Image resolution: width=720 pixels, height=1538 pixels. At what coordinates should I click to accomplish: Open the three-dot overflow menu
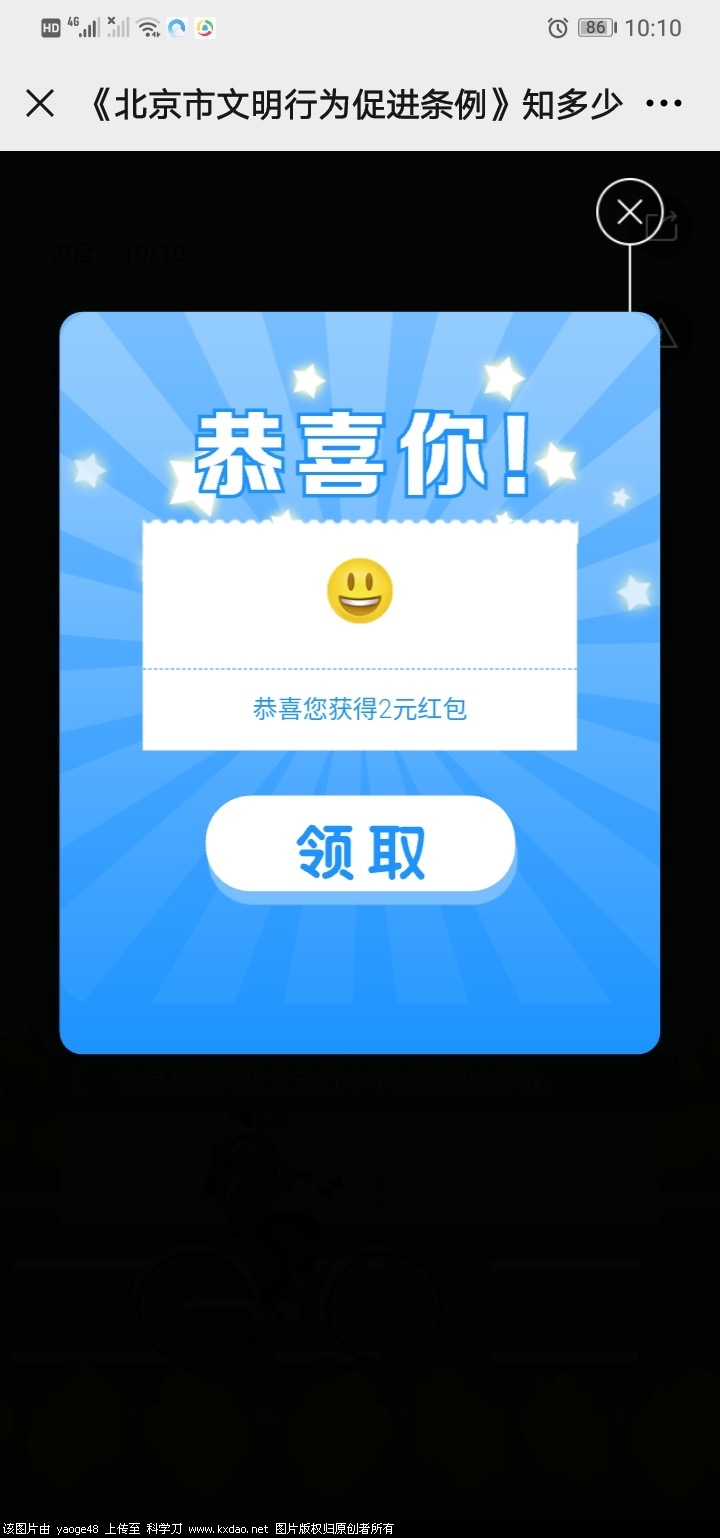click(x=664, y=103)
